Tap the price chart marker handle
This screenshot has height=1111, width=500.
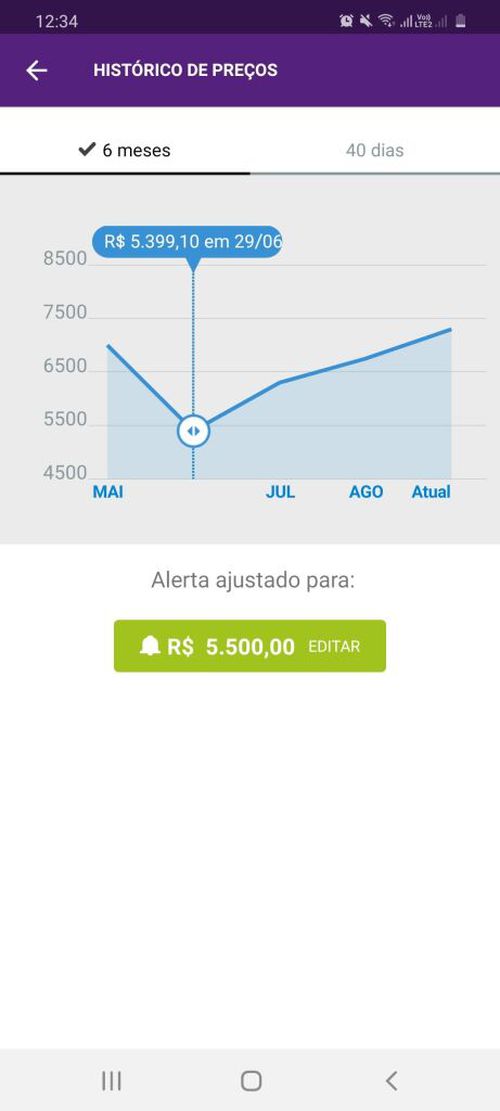193,430
